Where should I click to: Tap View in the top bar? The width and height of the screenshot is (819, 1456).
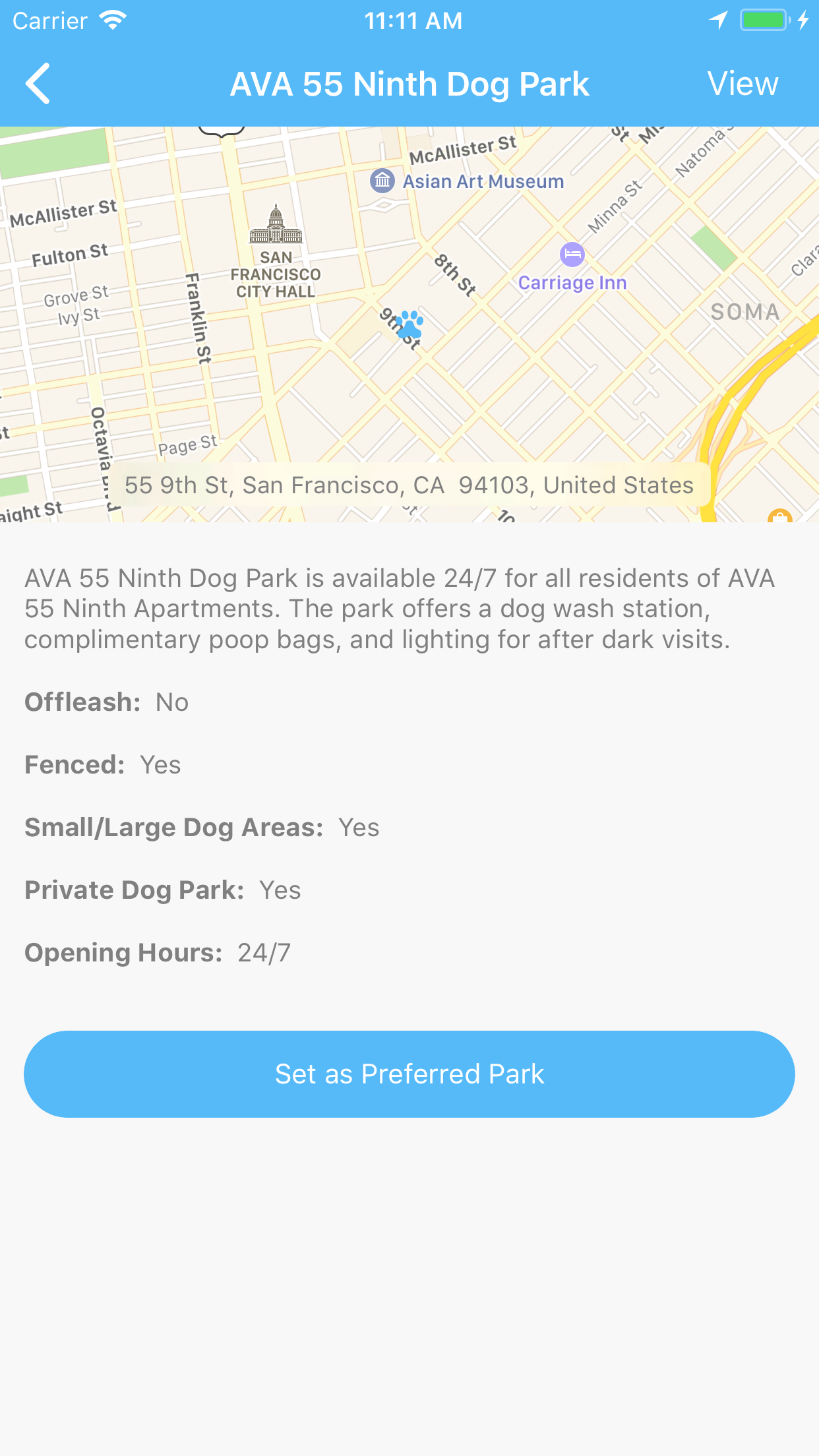point(743,84)
